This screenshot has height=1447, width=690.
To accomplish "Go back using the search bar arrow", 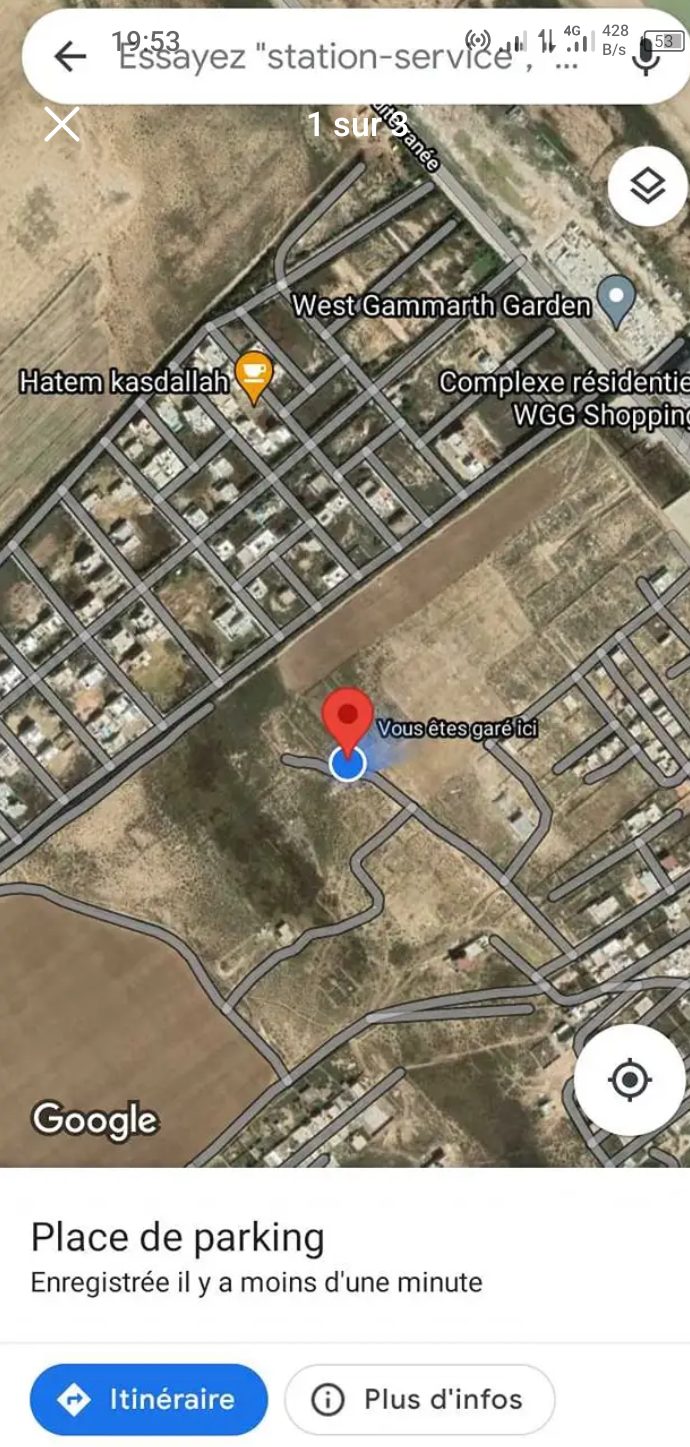I will pyautogui.click(x=69, y=57).
